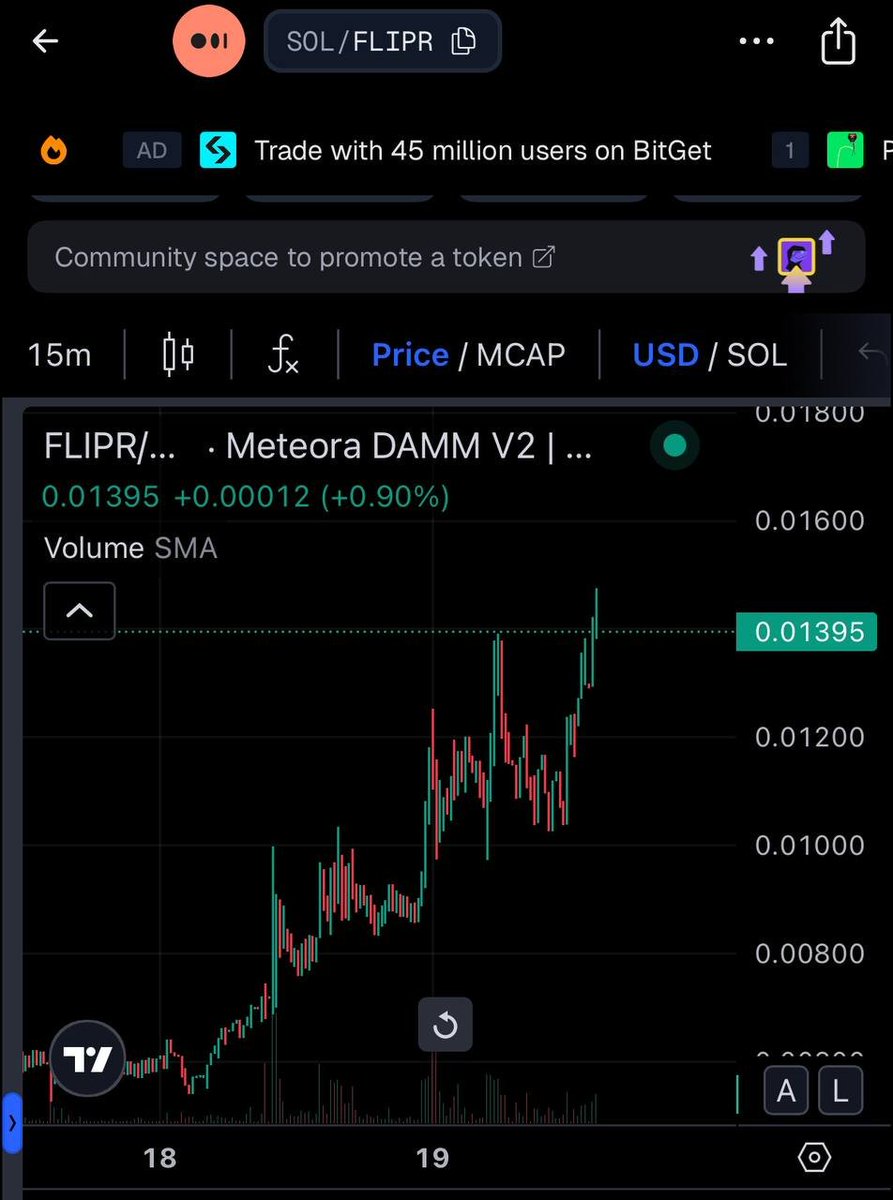Screen dimensions: 893x1200
Task: Copy the SOL/FLIPR pair address
Action: [463, 41]
